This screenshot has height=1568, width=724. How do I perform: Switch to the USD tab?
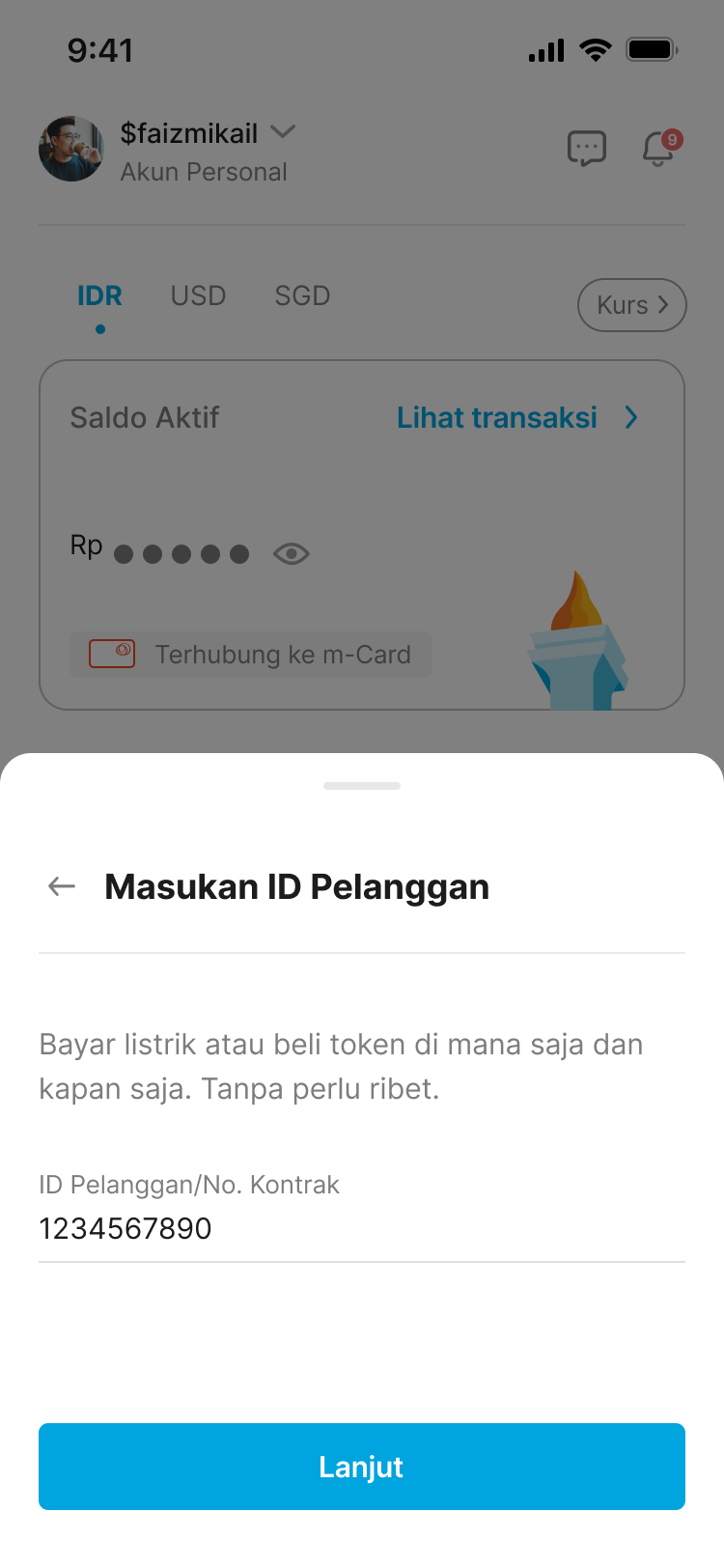[197, 295]
